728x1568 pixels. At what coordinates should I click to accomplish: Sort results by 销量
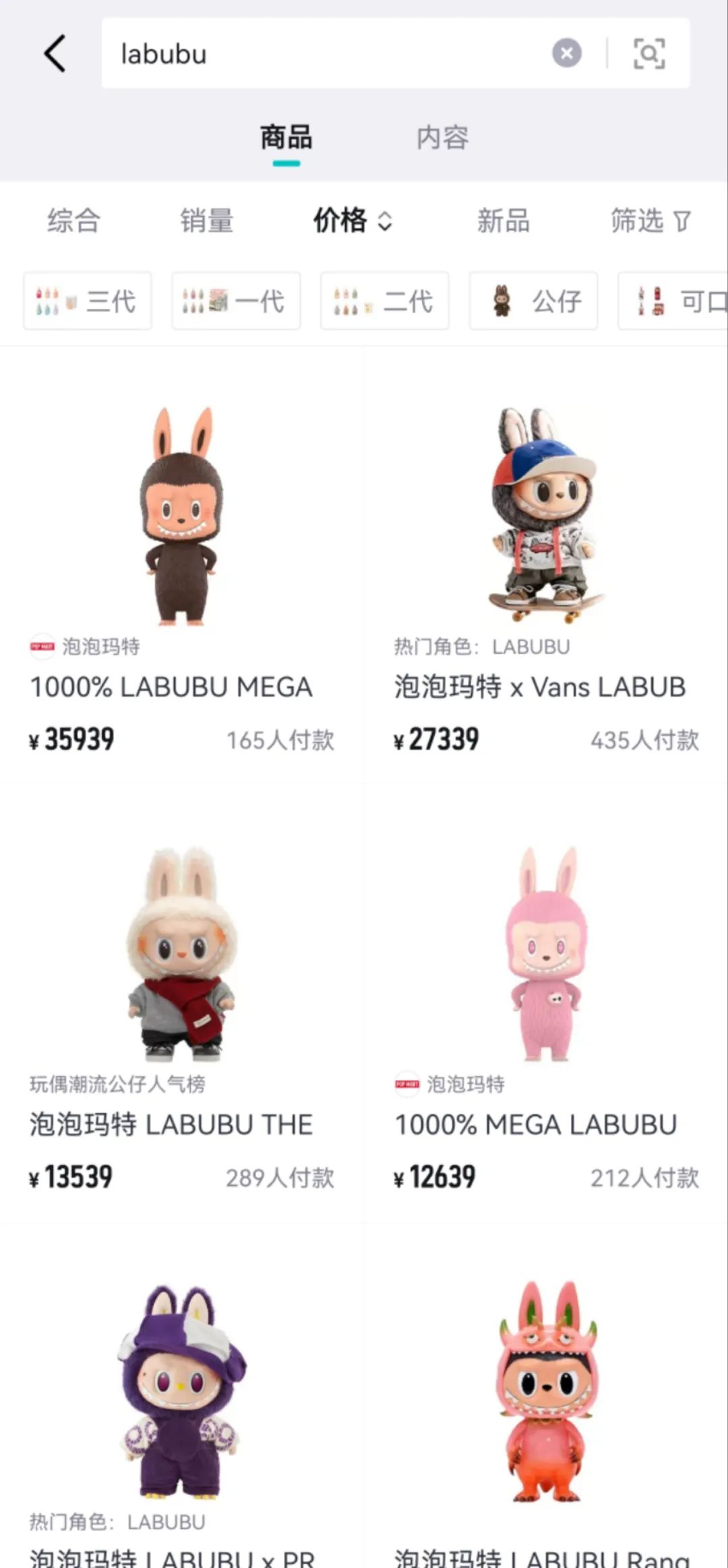pyautogui.click(x=206, y=221)
